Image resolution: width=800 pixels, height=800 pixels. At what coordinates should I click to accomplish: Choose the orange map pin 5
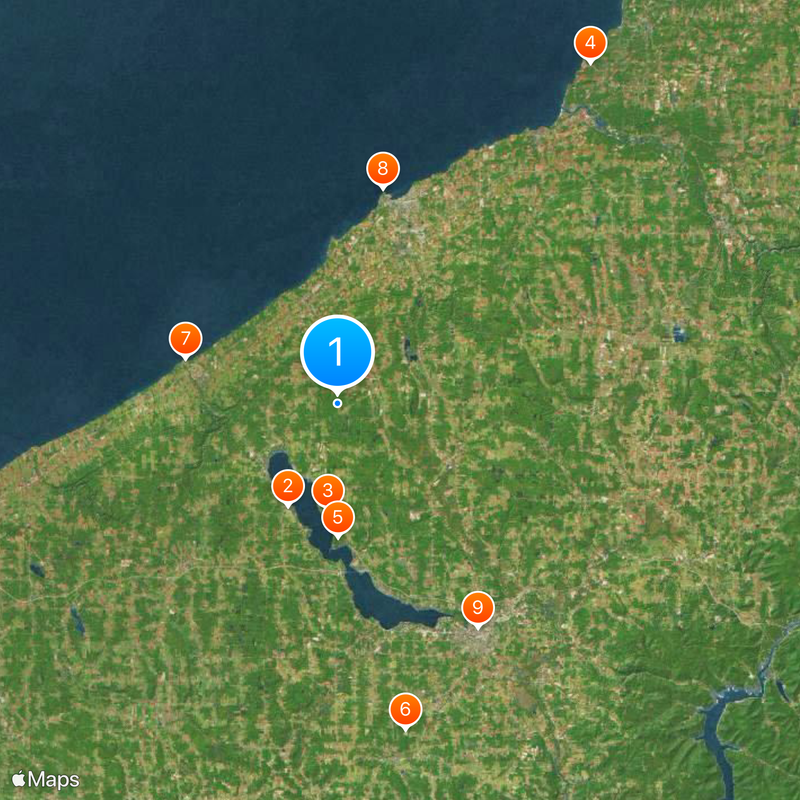coord(338,517)
